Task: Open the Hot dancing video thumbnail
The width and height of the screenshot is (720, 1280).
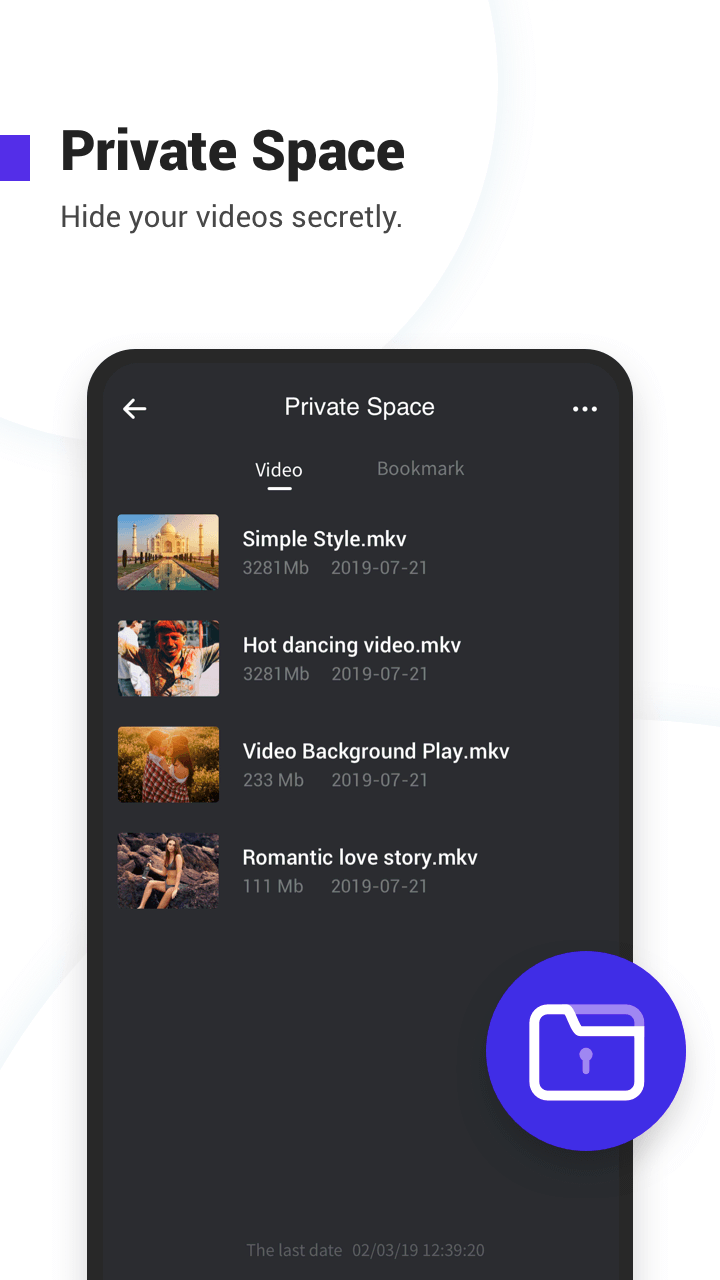Action: 168,658
